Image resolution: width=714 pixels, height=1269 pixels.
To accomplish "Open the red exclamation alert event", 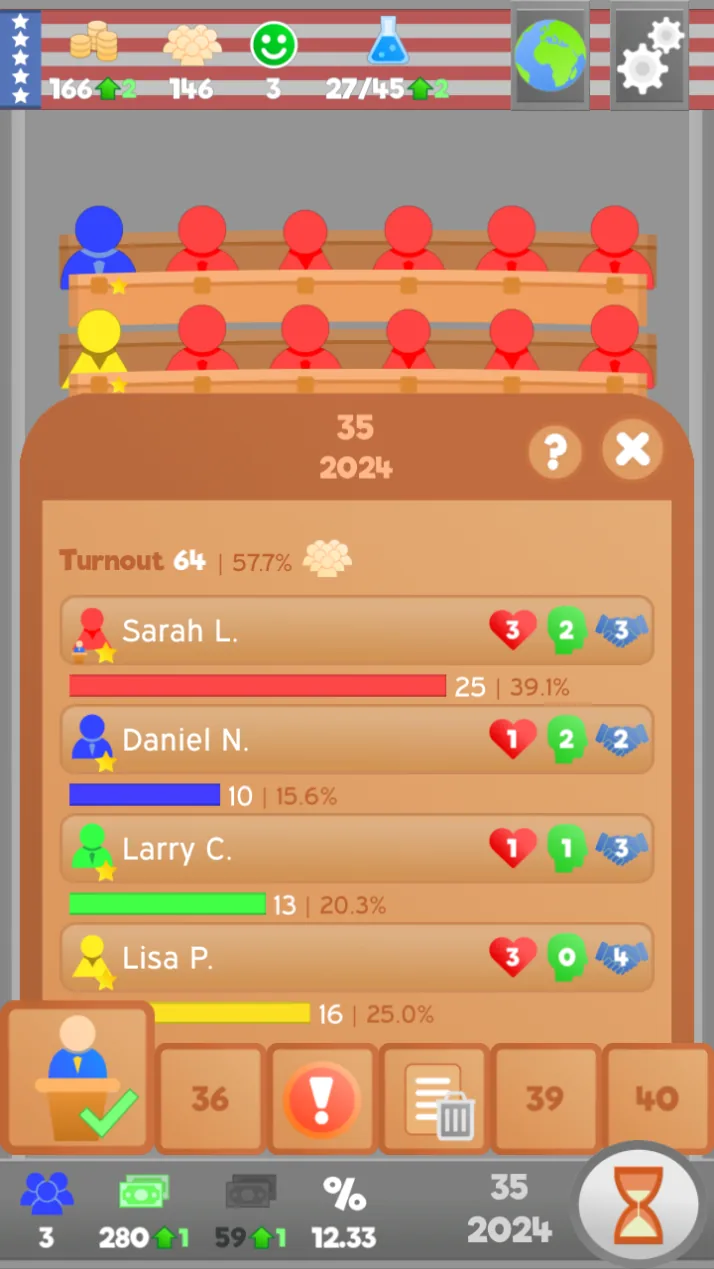I will pos(322,1099).
